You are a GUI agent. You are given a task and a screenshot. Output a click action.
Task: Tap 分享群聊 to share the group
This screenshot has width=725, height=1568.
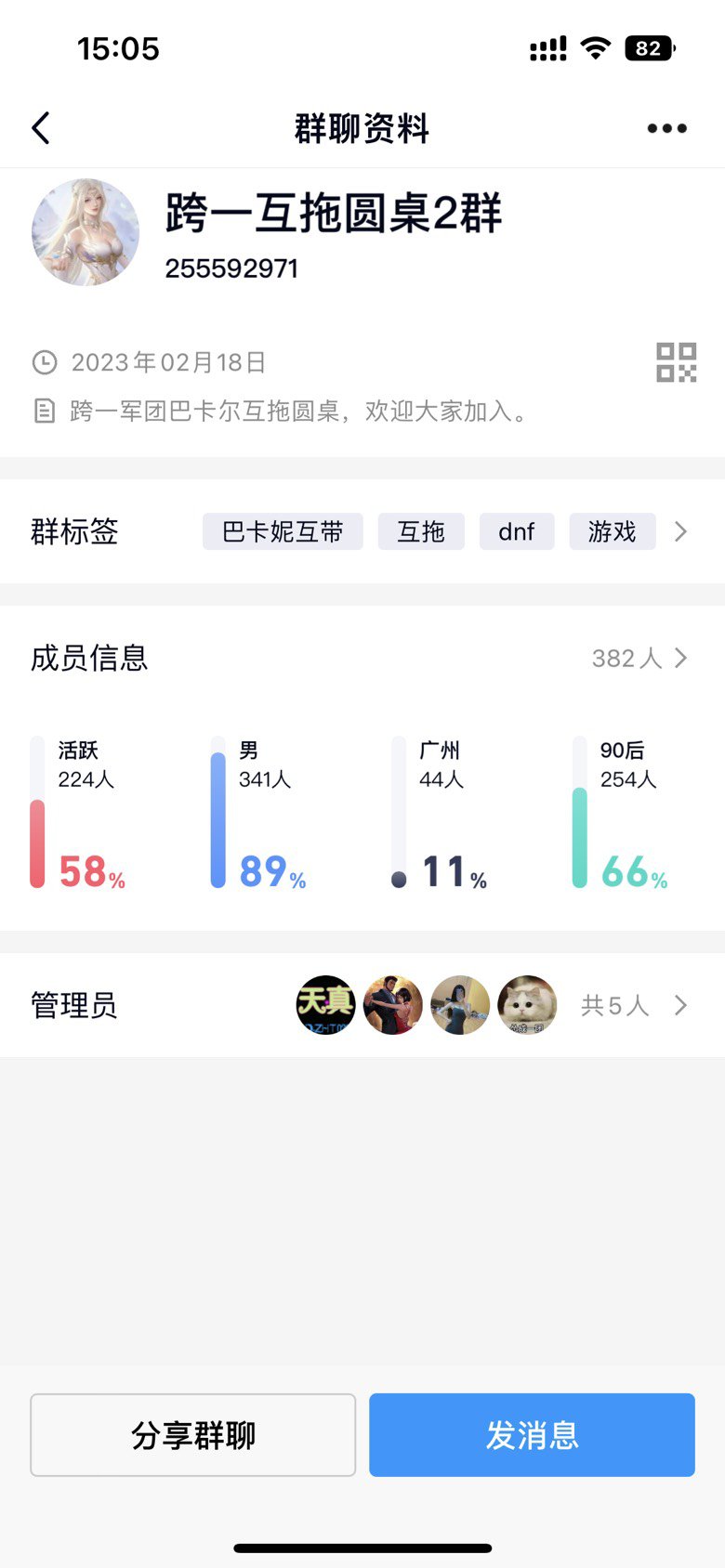pos(193,1435)
